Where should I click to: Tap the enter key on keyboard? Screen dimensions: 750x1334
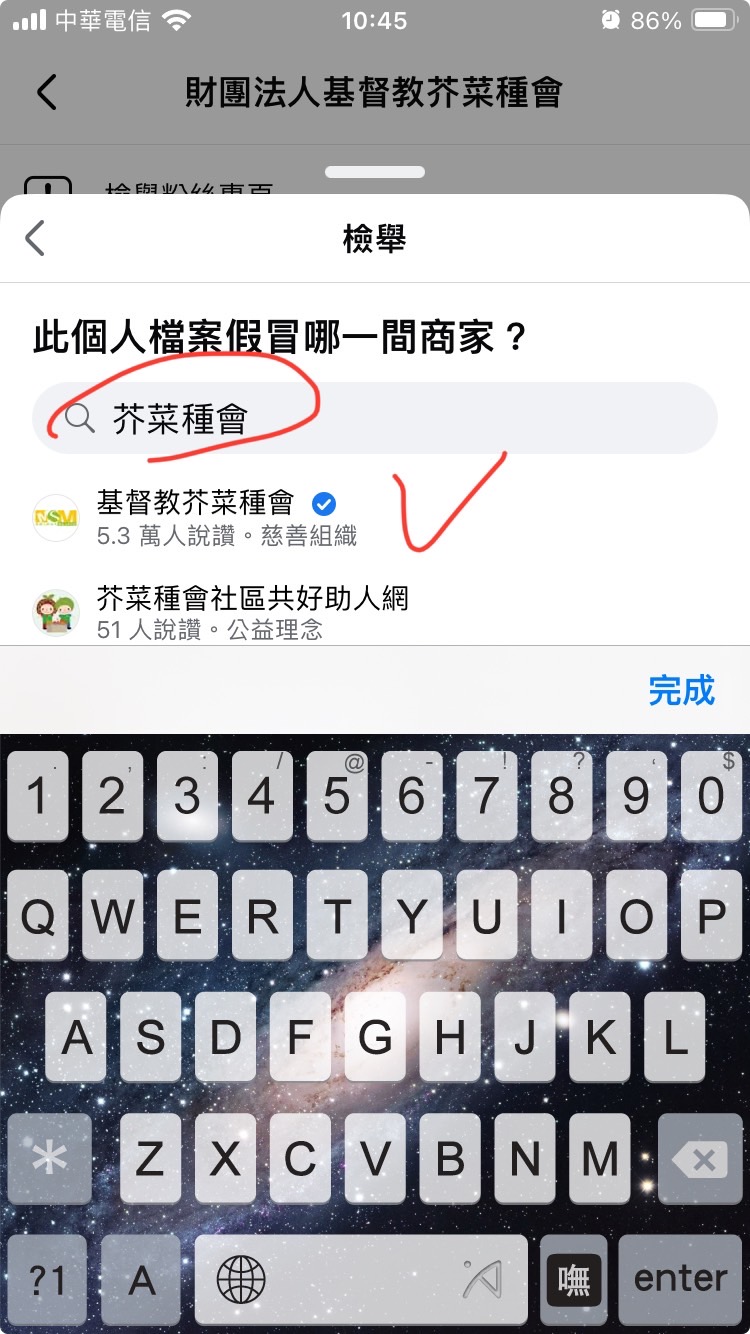tap(681, 1278)
